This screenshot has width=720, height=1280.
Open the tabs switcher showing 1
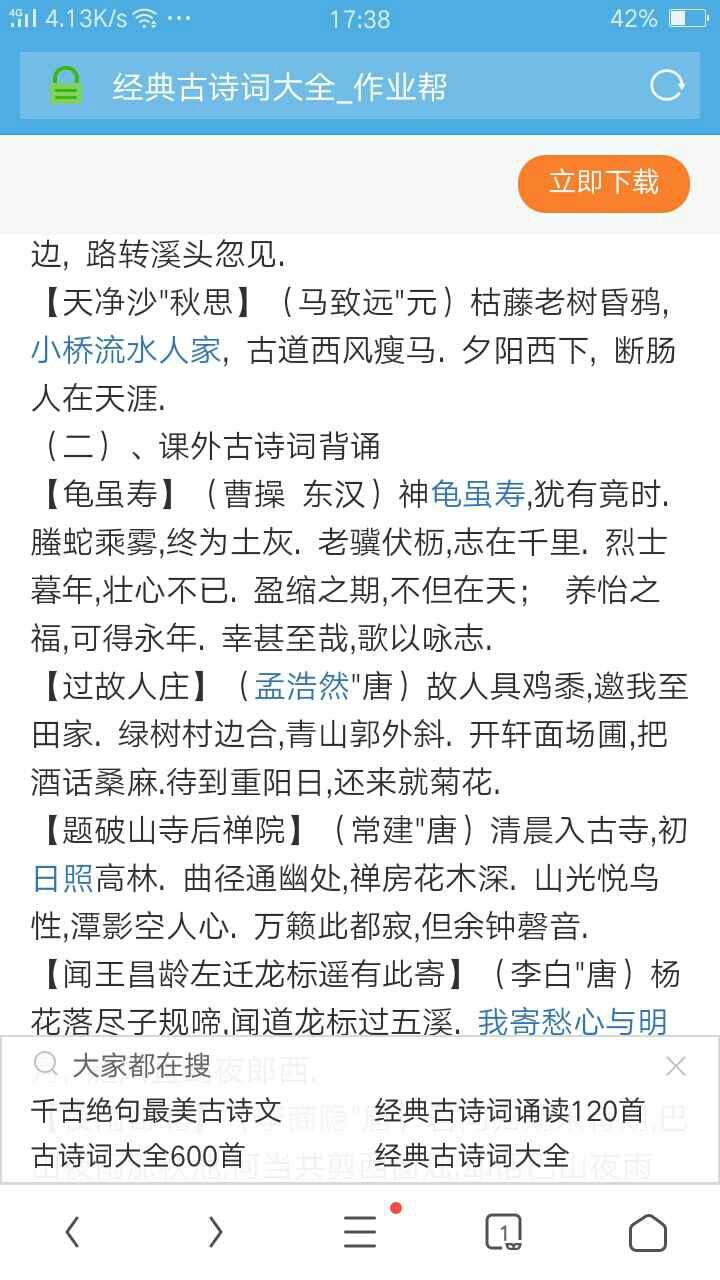pyautogui.click(x=504, y=1232)
